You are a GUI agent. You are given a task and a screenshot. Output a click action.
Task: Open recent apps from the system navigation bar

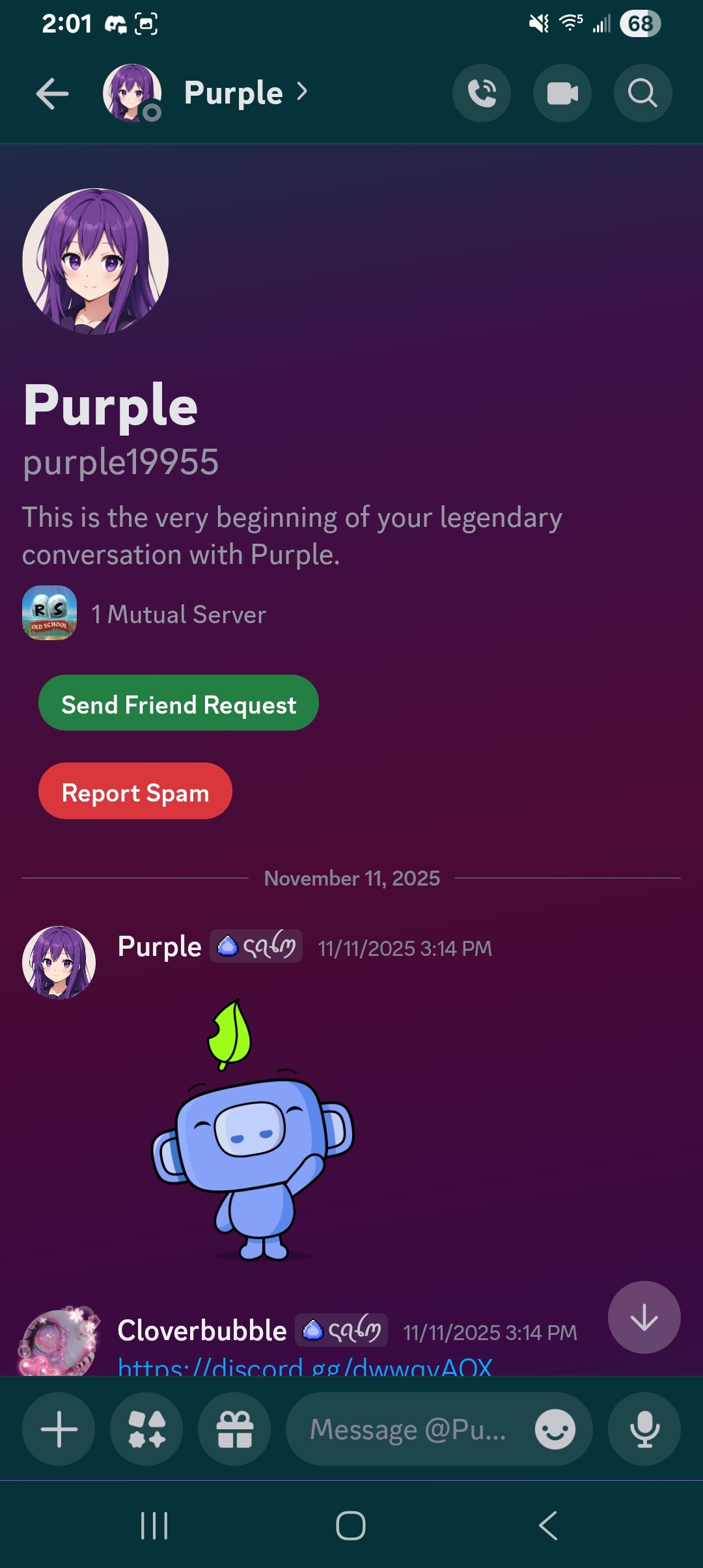pyautogui.click(x=154, y=1525)
